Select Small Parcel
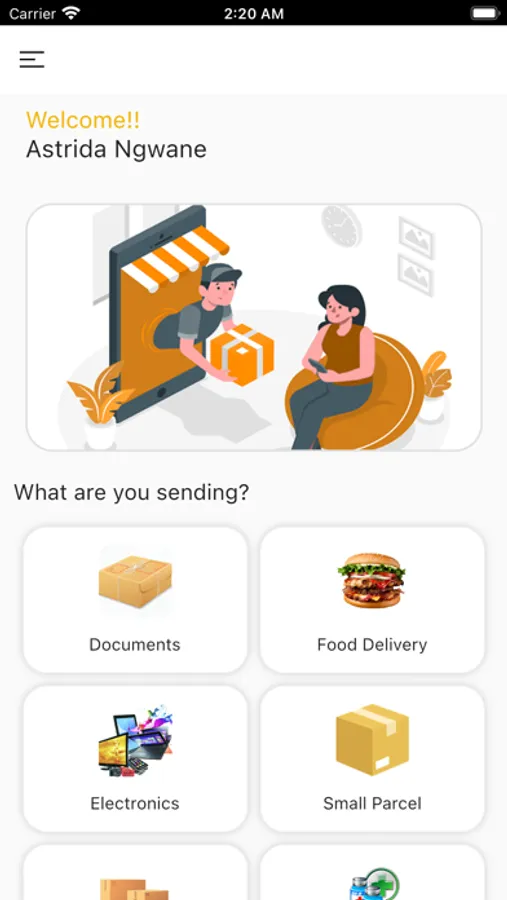 (372, 758)
